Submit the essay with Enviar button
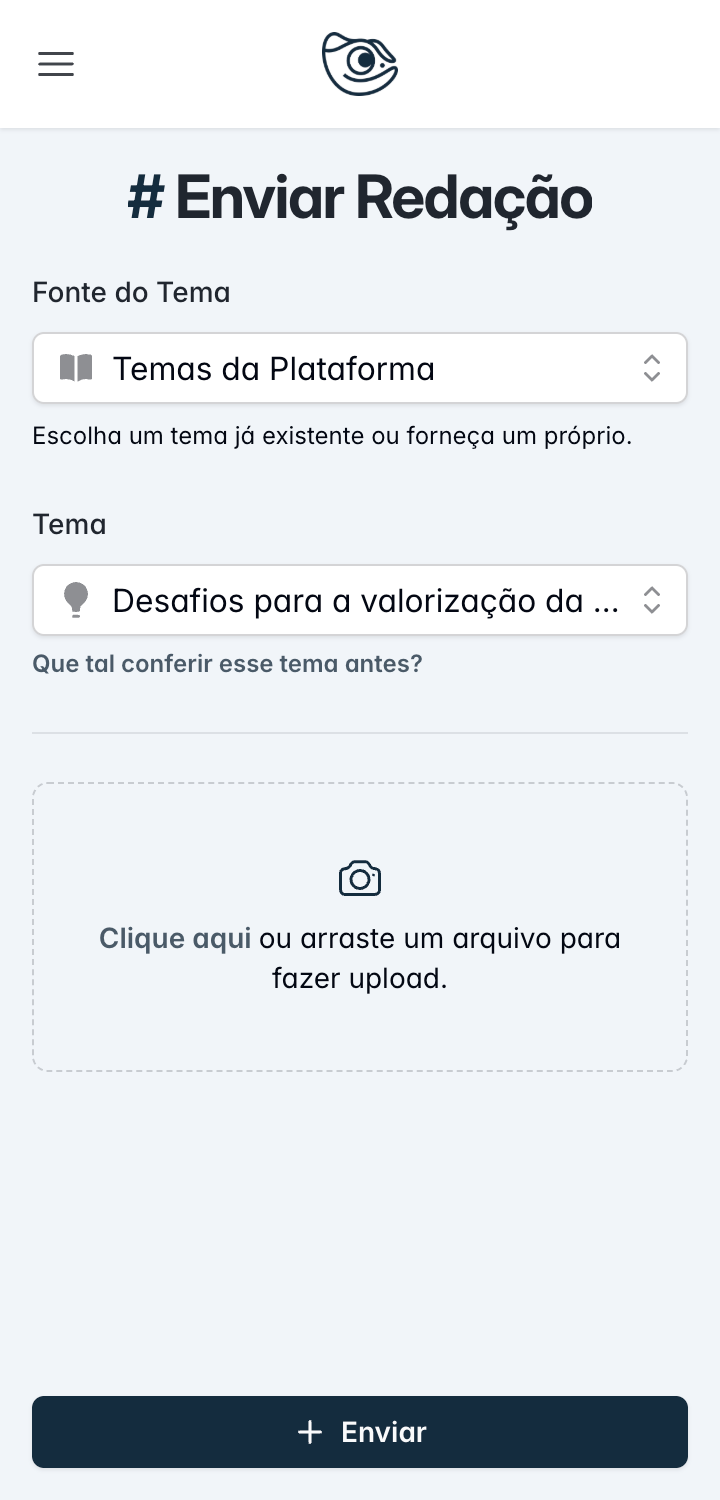This screenshot has height=1500, width=720. [360, 1432]
